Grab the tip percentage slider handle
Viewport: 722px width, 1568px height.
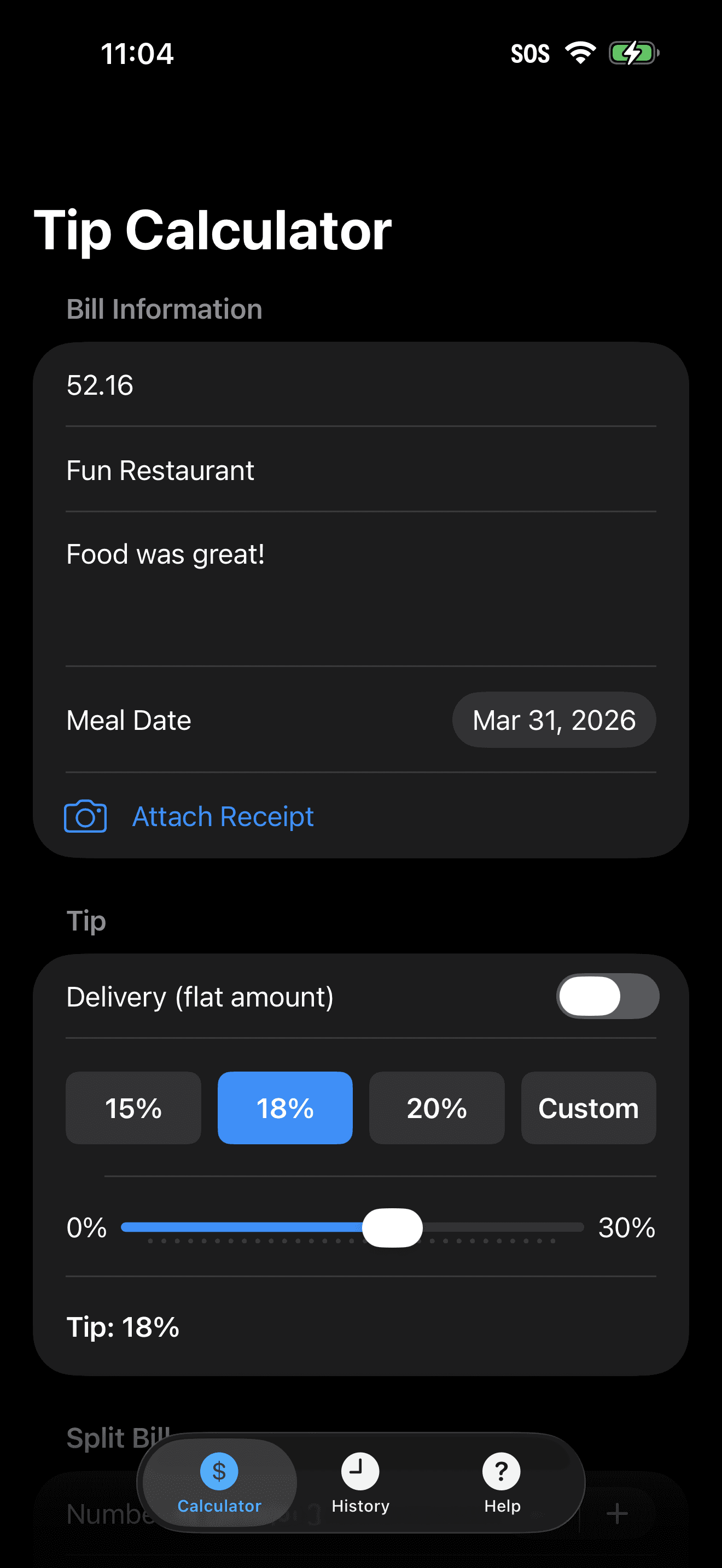coord(393,1228)
